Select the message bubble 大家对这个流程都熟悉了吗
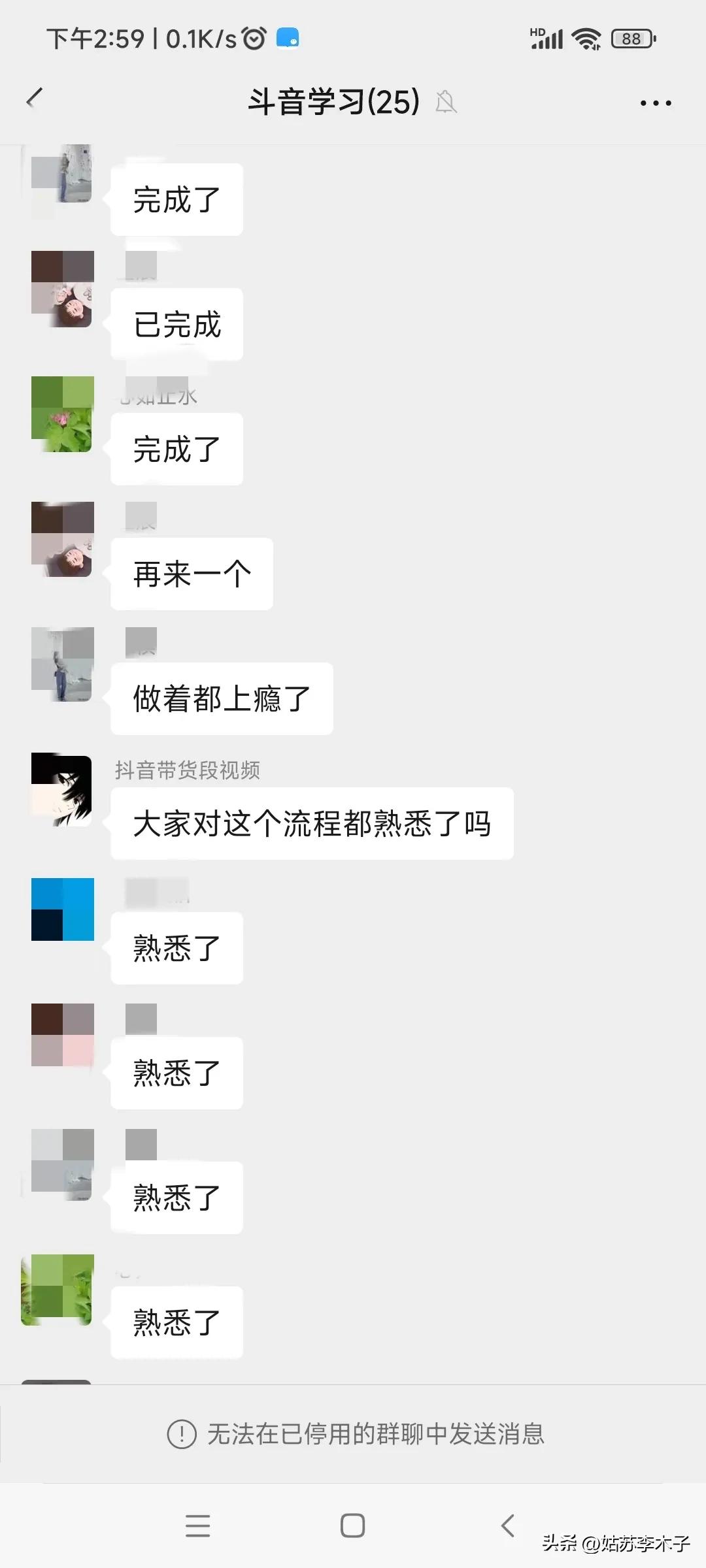The image size is (706, 1568). [312, 825]
